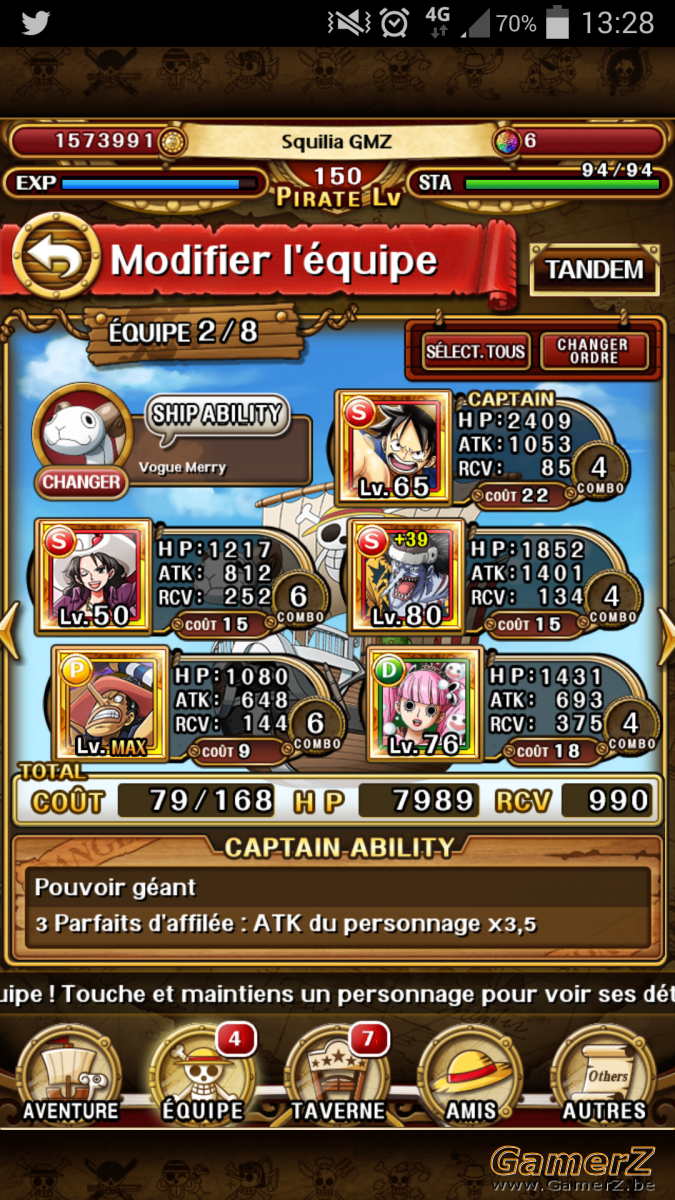Screen dimensions: 675x1200
Task: Select the Lv.MAX crew member
Action: [x=109, y=702]
